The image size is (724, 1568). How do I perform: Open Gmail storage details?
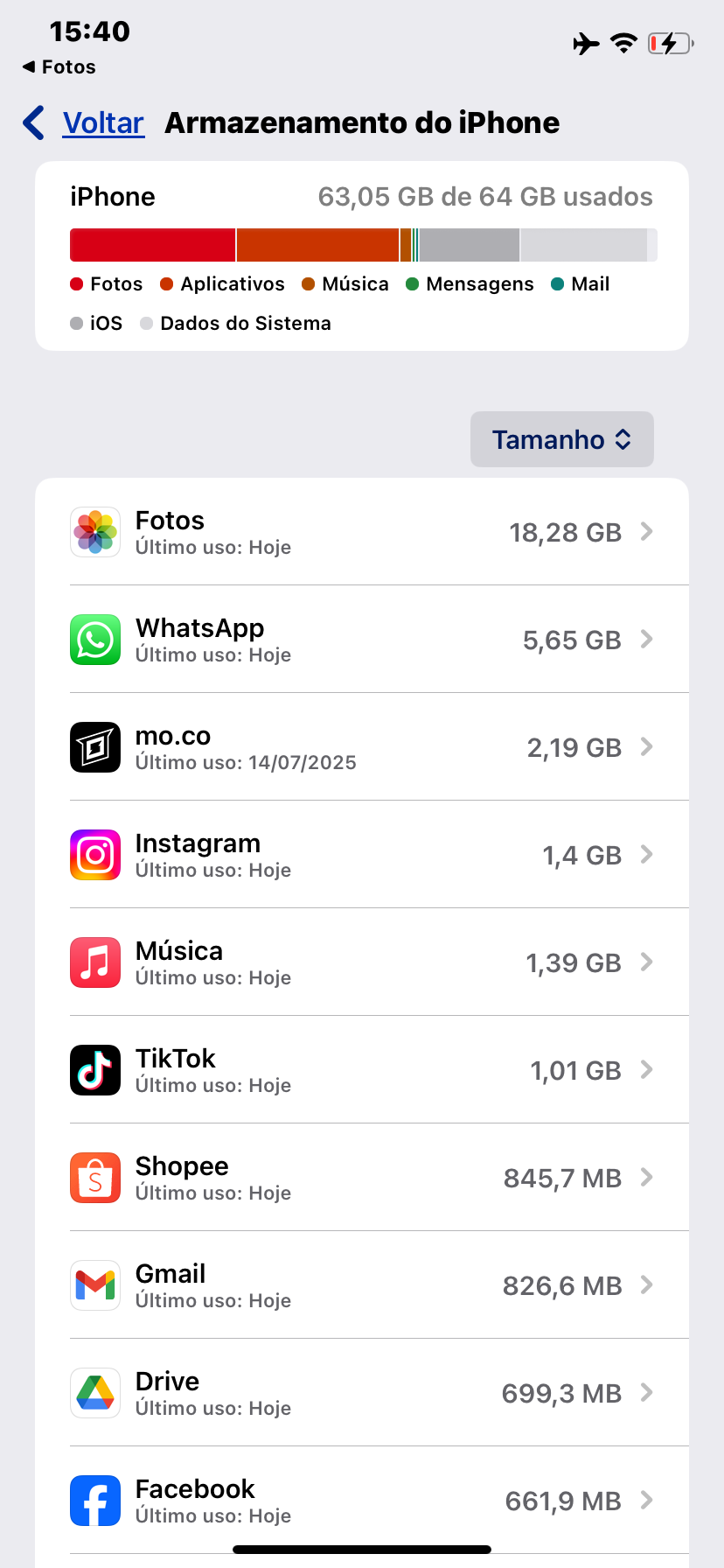(x=362, y=1285)
